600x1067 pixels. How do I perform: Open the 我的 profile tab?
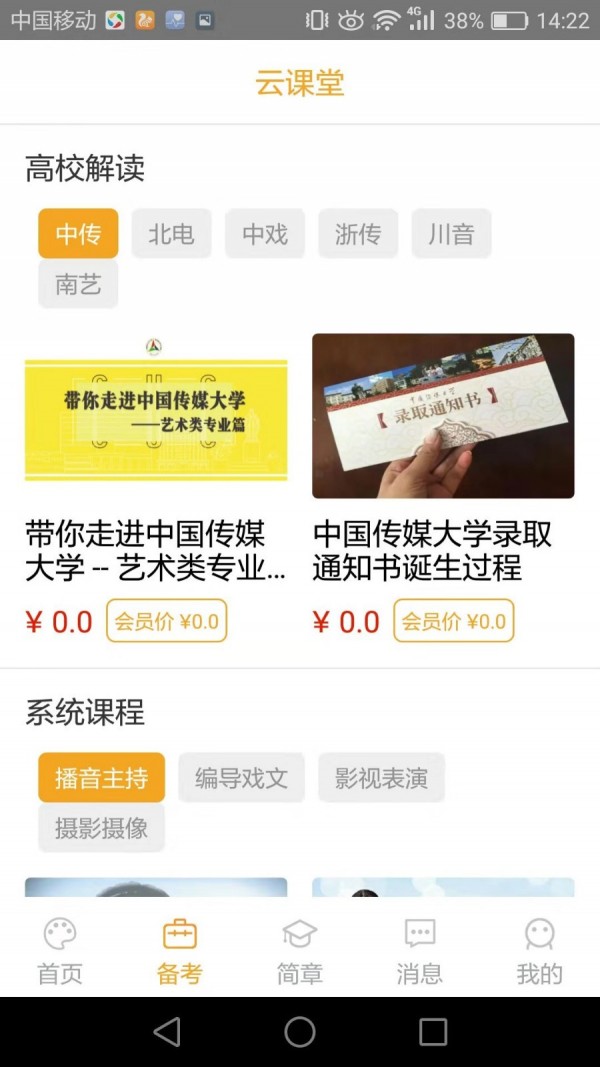tap(540, 951)
